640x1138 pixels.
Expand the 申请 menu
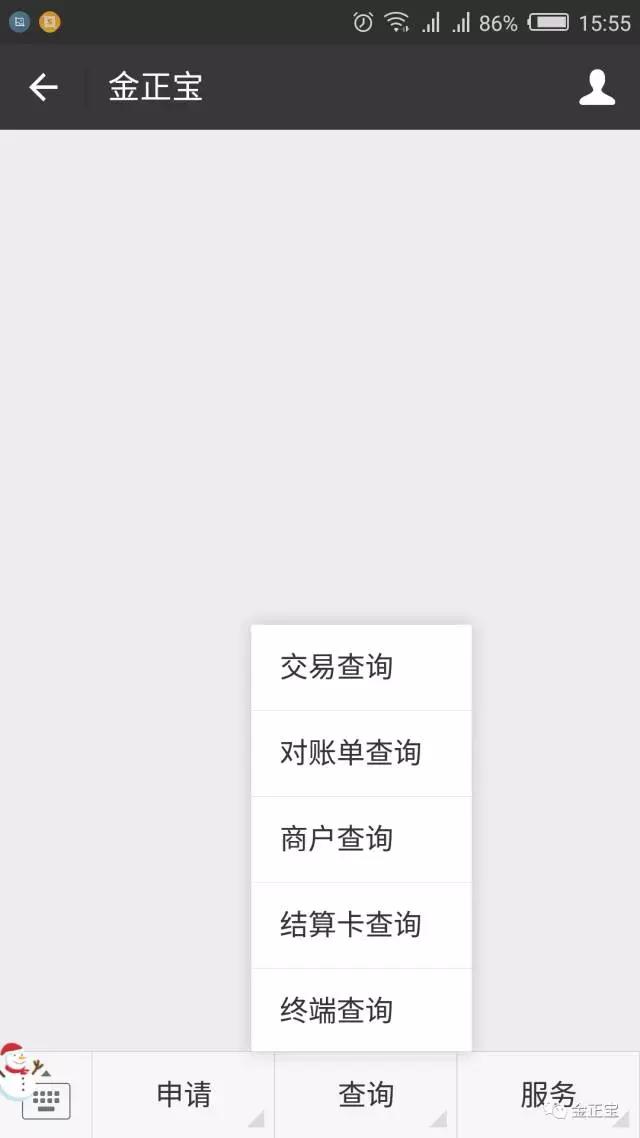coord(184,1095)
